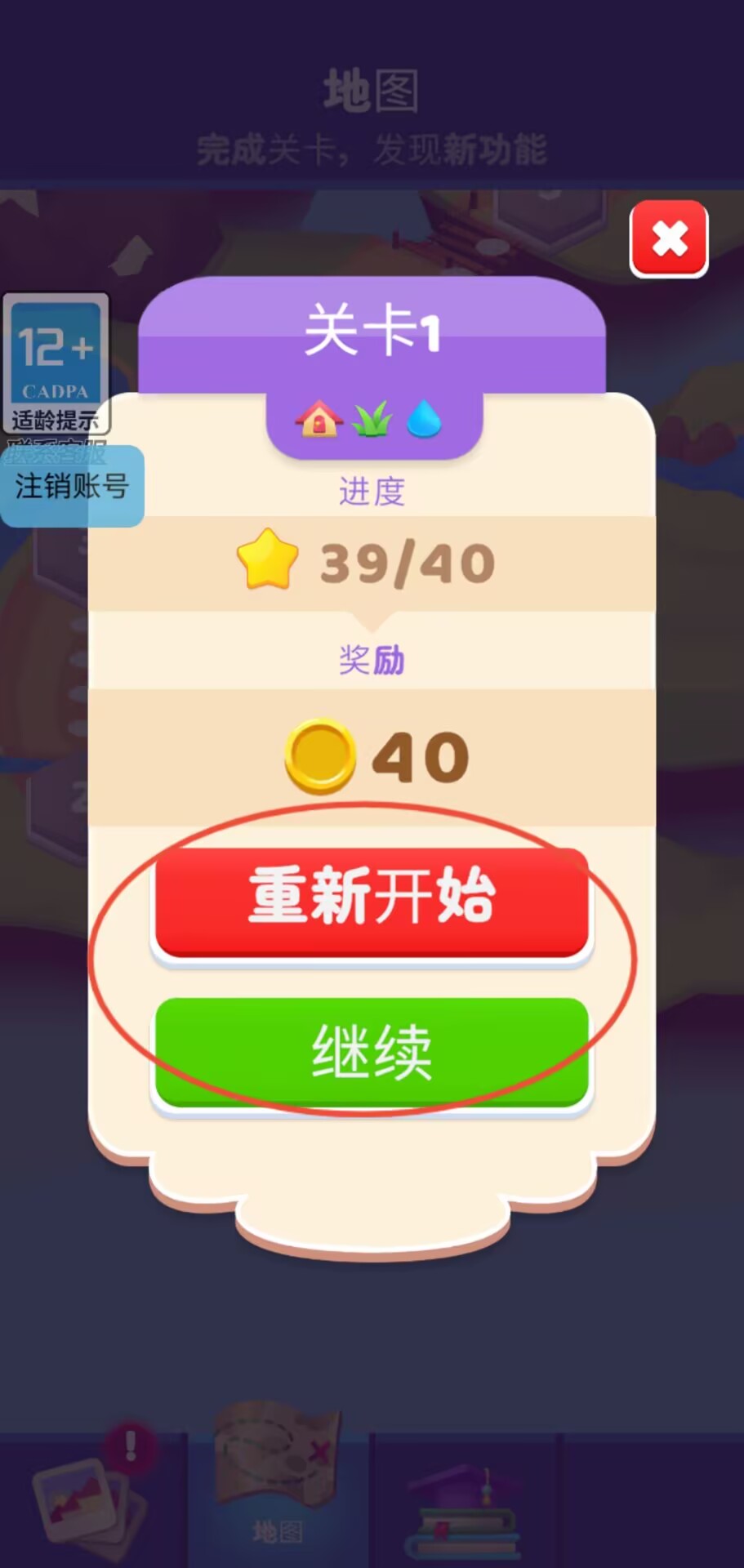Open 注销账号 account cancellation

72,488
